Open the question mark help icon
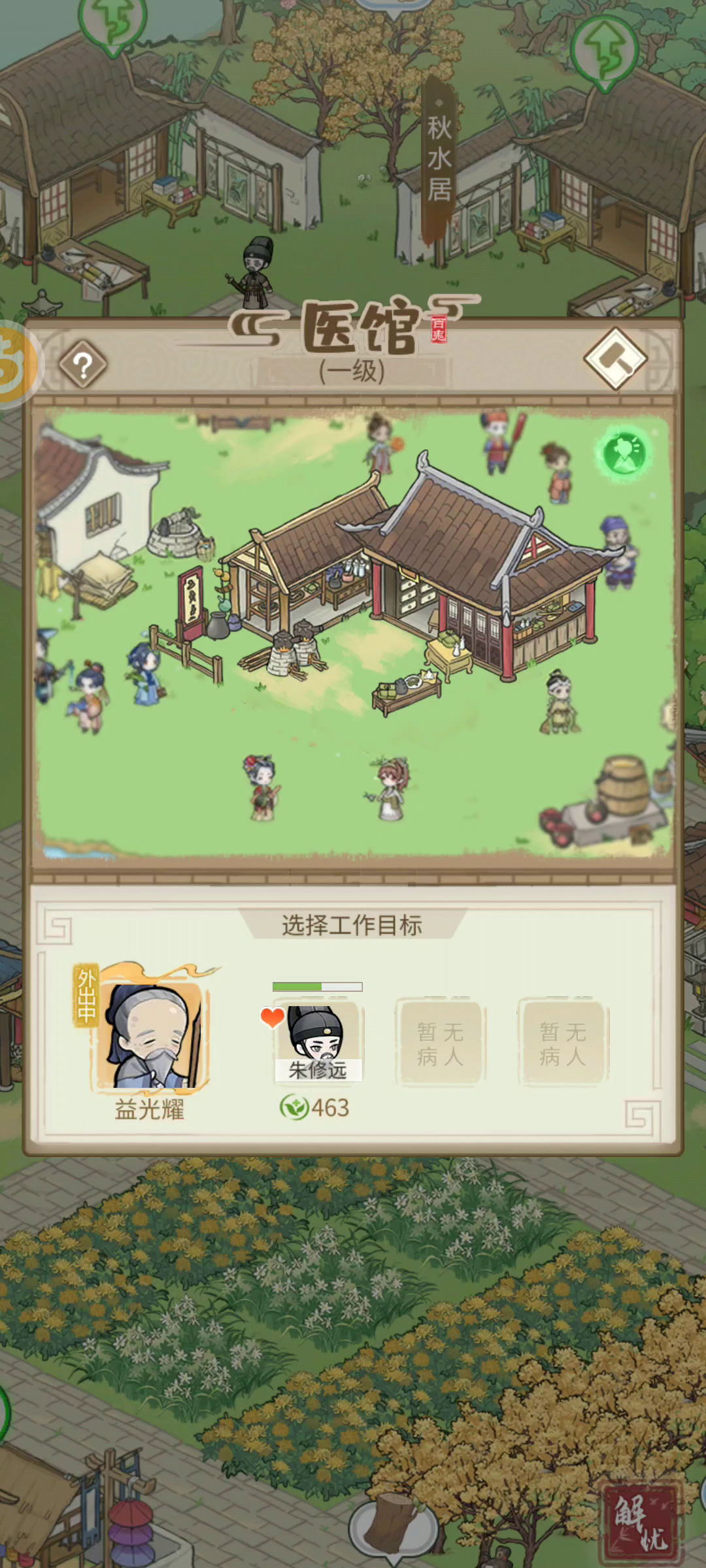This screenshot has height=1568, width=706. [x=82, y=364]
